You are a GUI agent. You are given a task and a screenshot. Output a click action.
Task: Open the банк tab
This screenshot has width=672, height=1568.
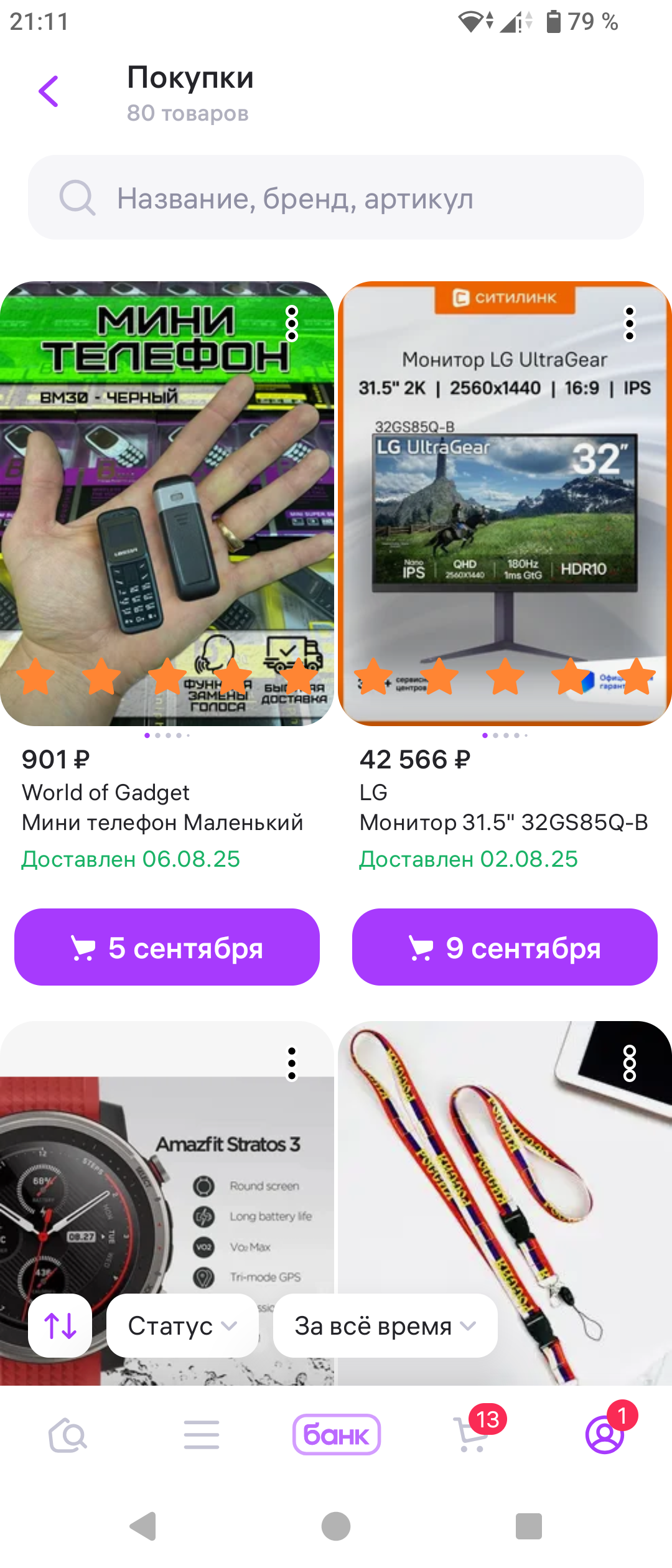[x=337, y=1435]
